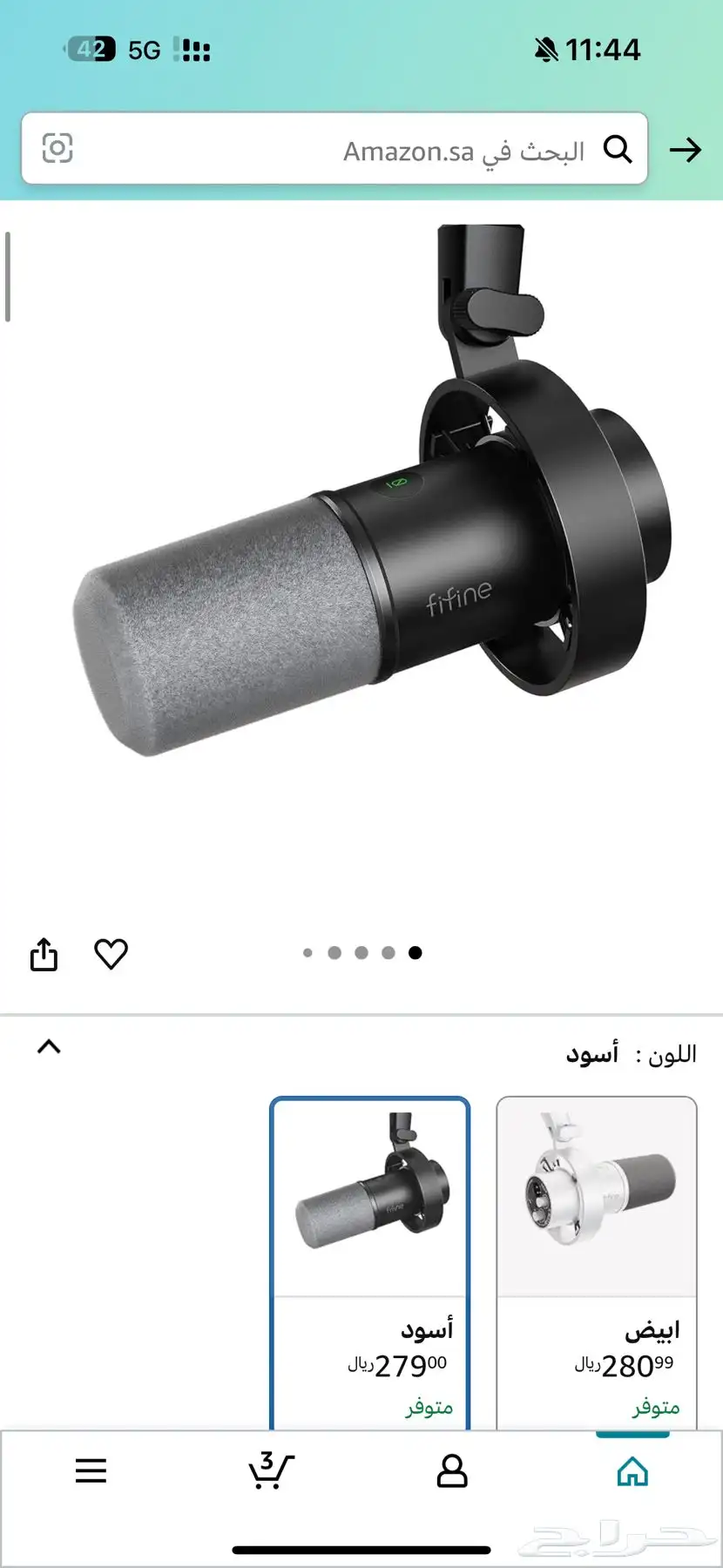Open the camera lens search icon
Image resolution: width=723 pixels, height=1568 pixels.
(57, 148)
